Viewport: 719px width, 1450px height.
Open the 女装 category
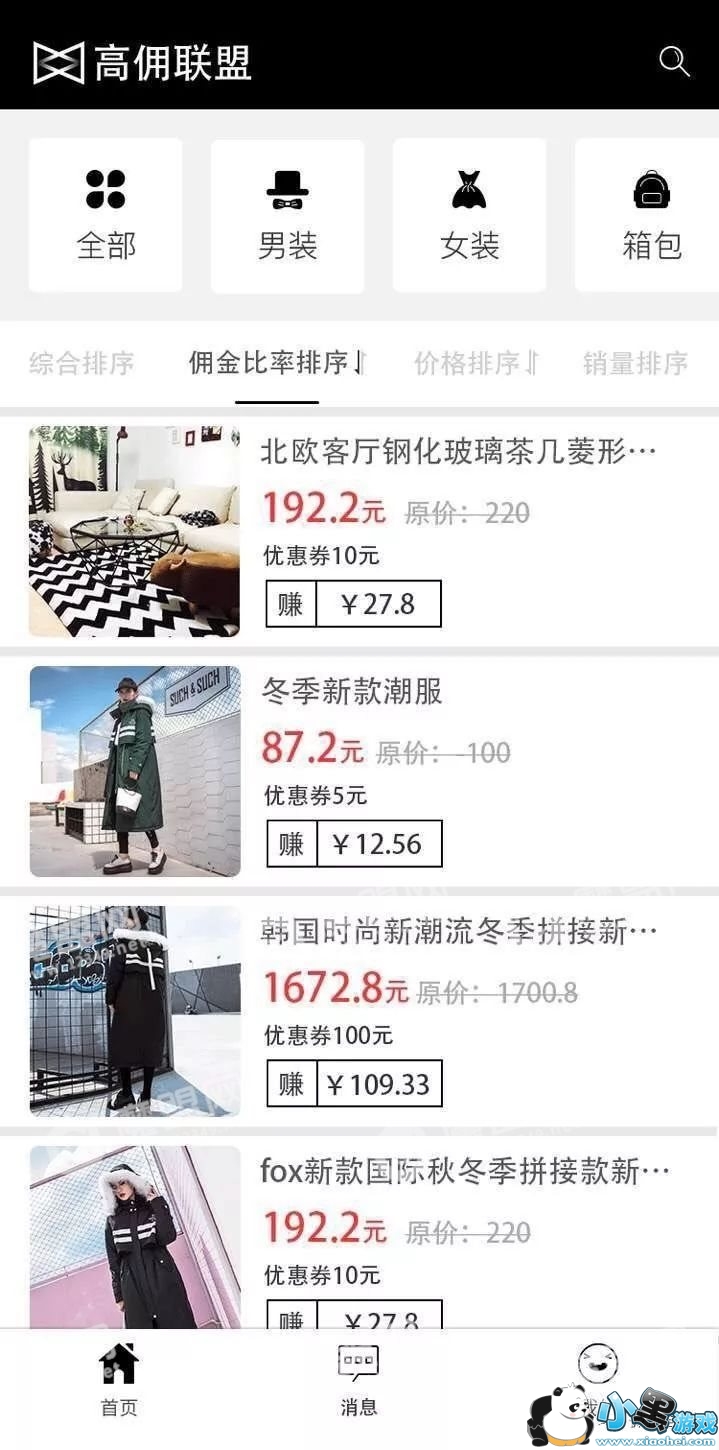pyautogui.click(x=469, y=215)
